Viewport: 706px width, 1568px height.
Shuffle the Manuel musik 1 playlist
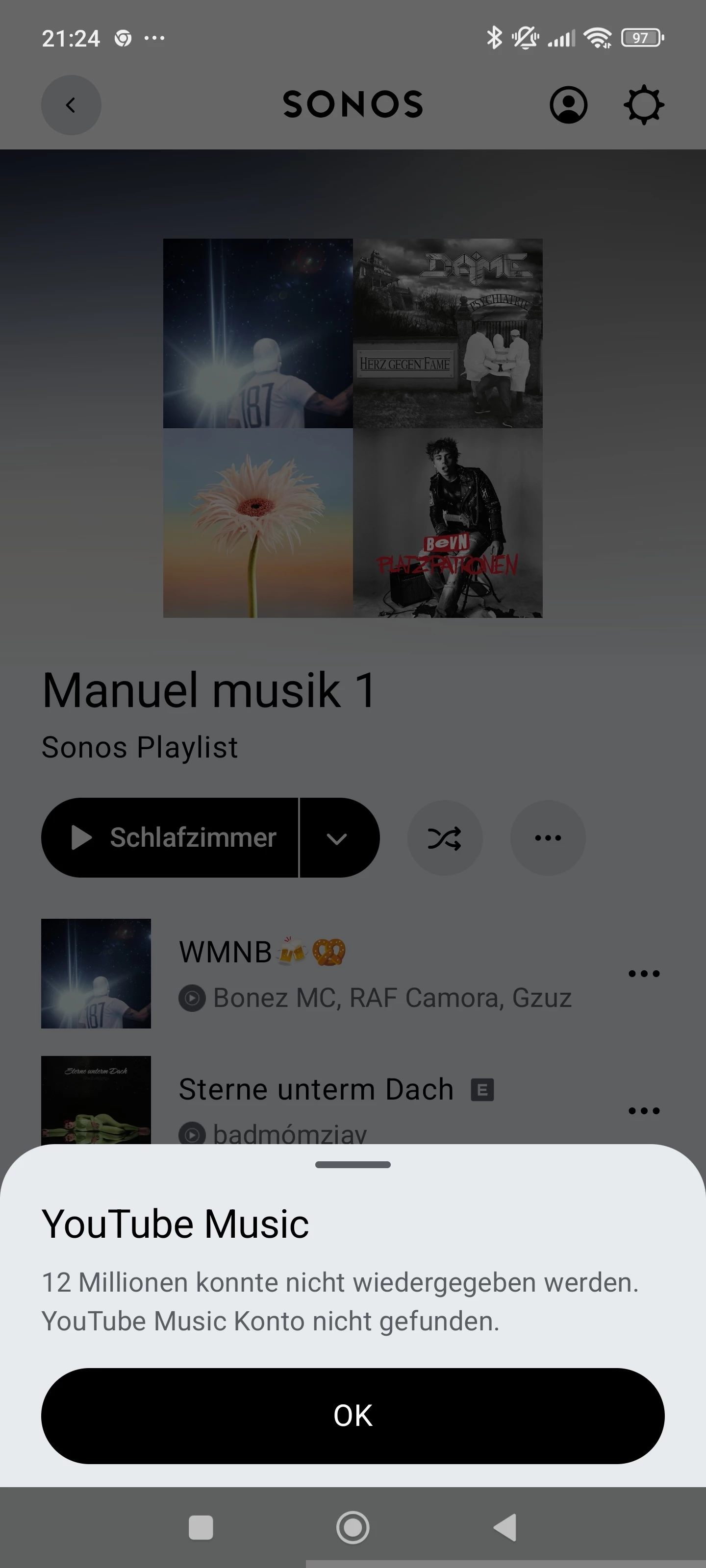[445, 838]
